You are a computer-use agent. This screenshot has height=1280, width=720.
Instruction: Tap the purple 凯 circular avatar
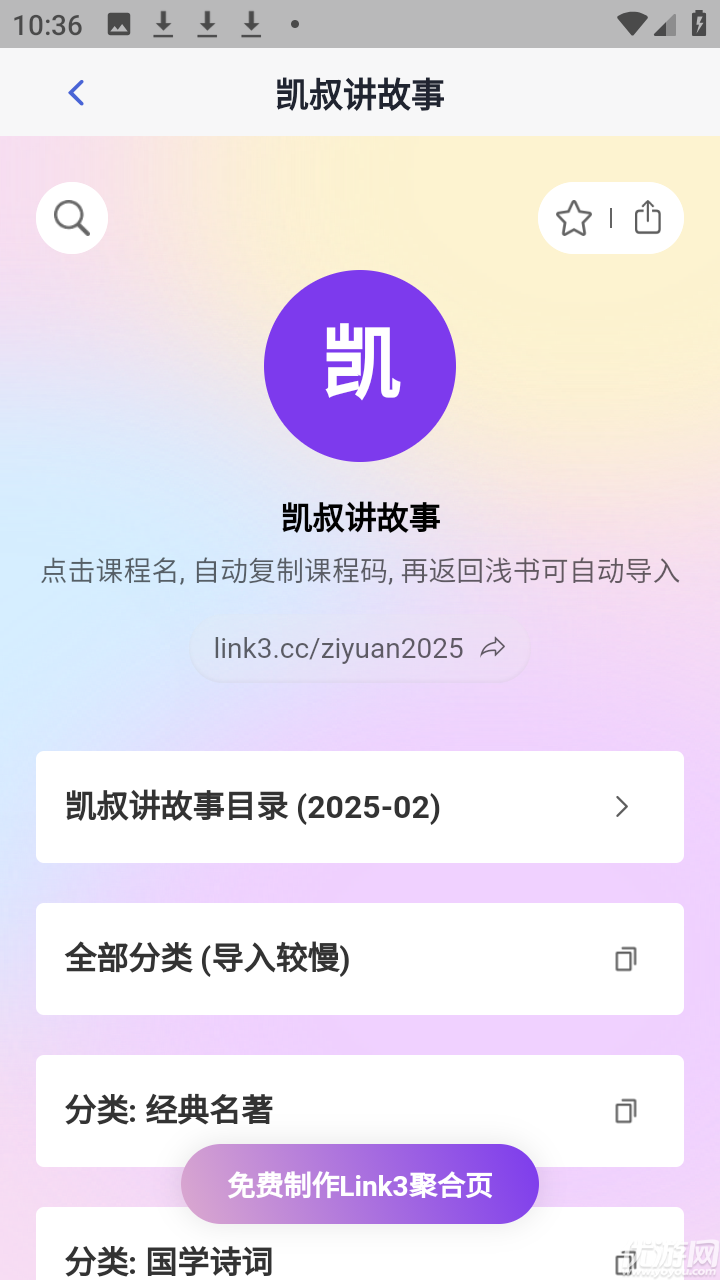click(x=360, y=366)
